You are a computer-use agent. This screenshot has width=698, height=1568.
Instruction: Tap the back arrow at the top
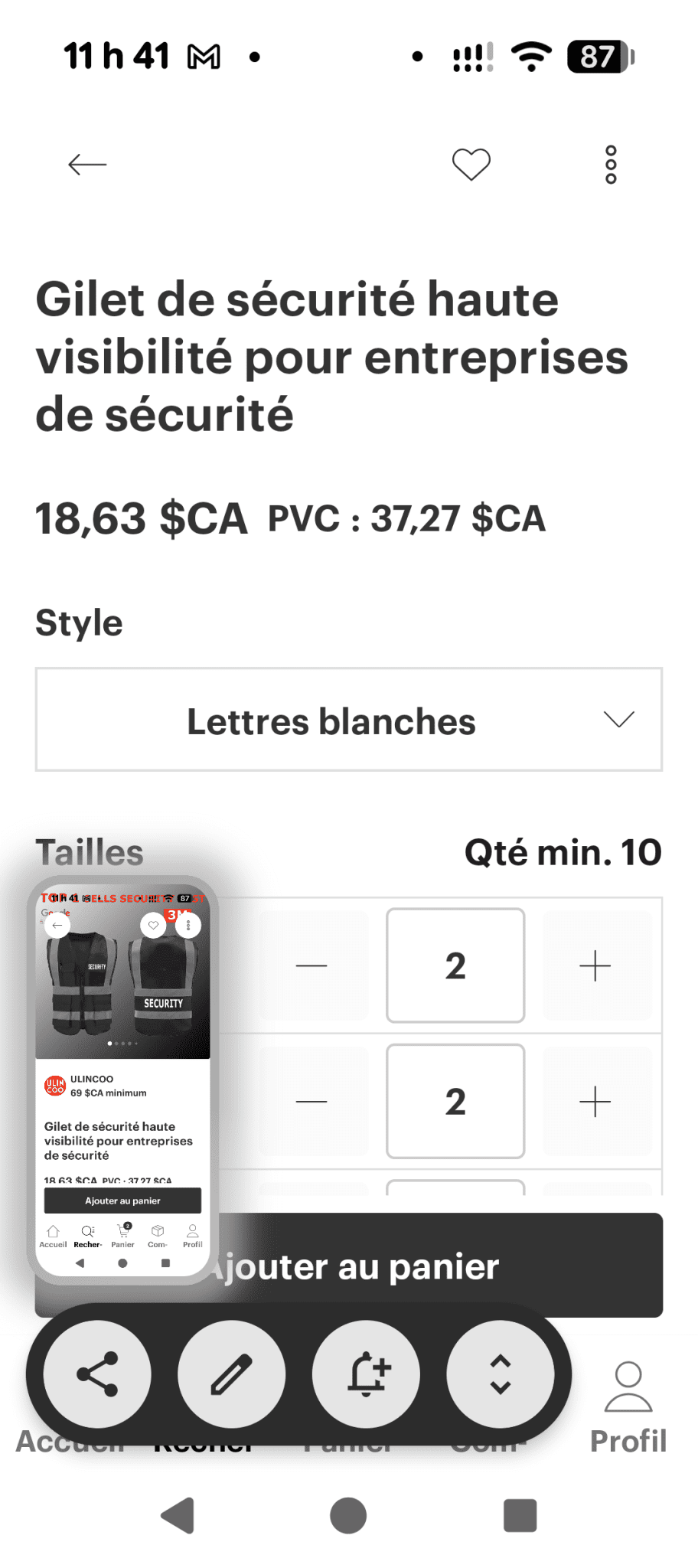pos(86,163)
